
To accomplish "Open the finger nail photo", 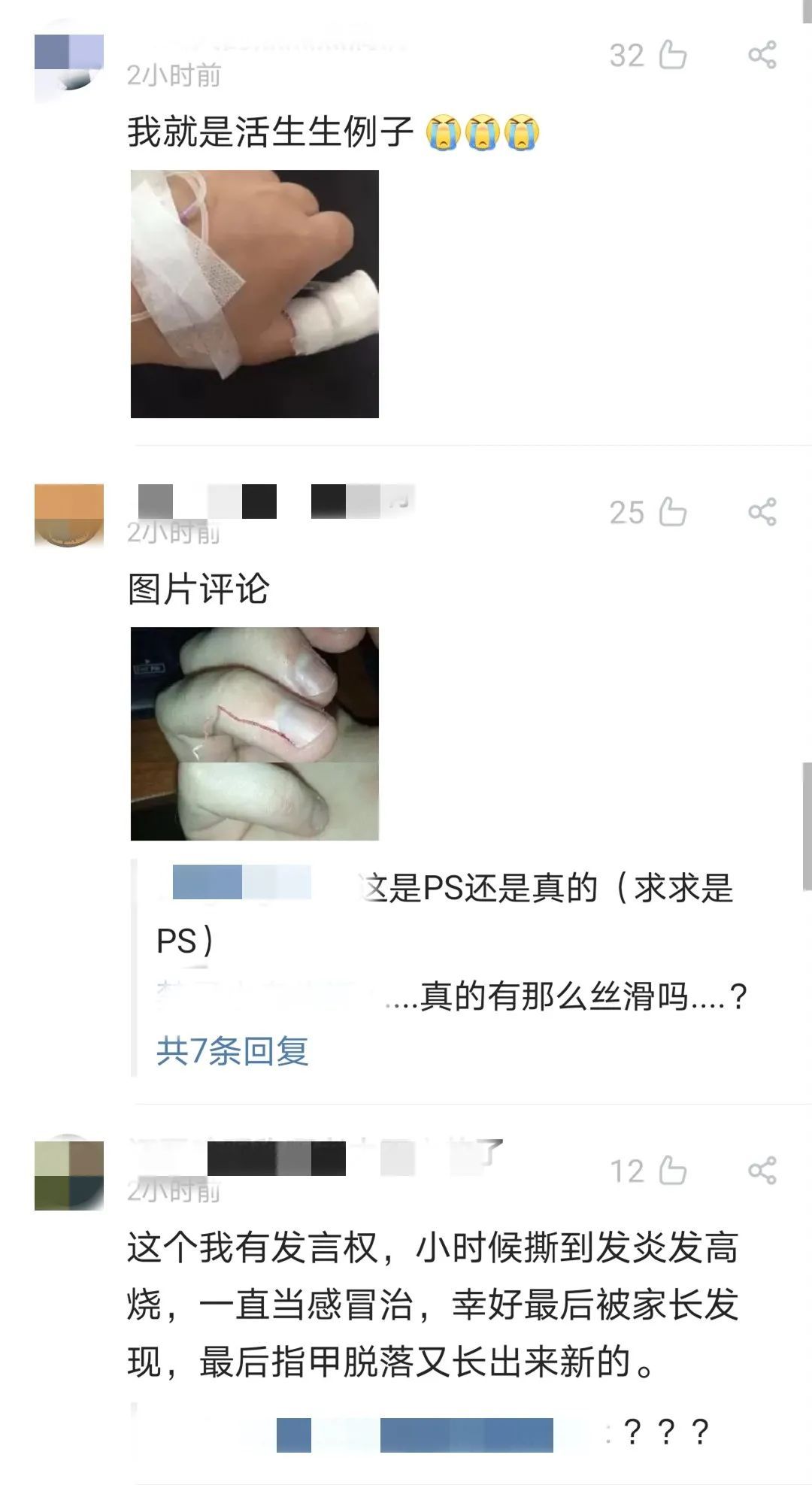I will point(254,733).
